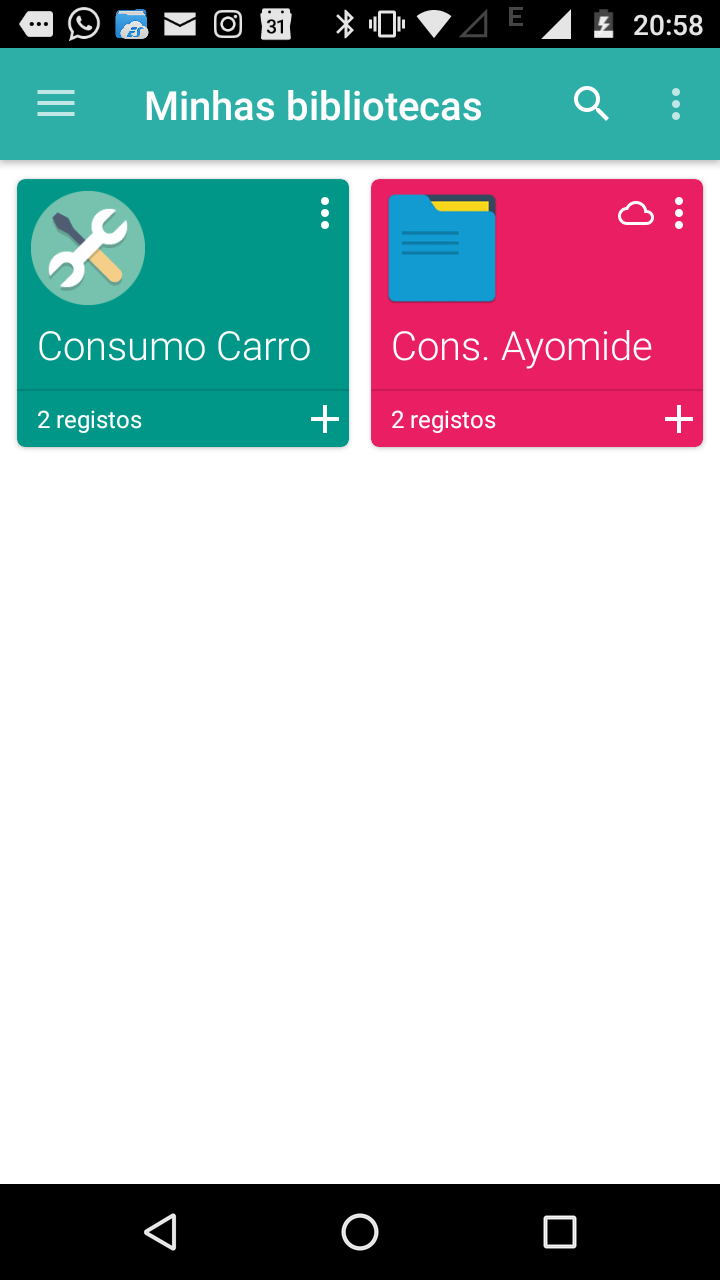Go back using the system back button
The image size is (720, 1280).
point(160,1232)
